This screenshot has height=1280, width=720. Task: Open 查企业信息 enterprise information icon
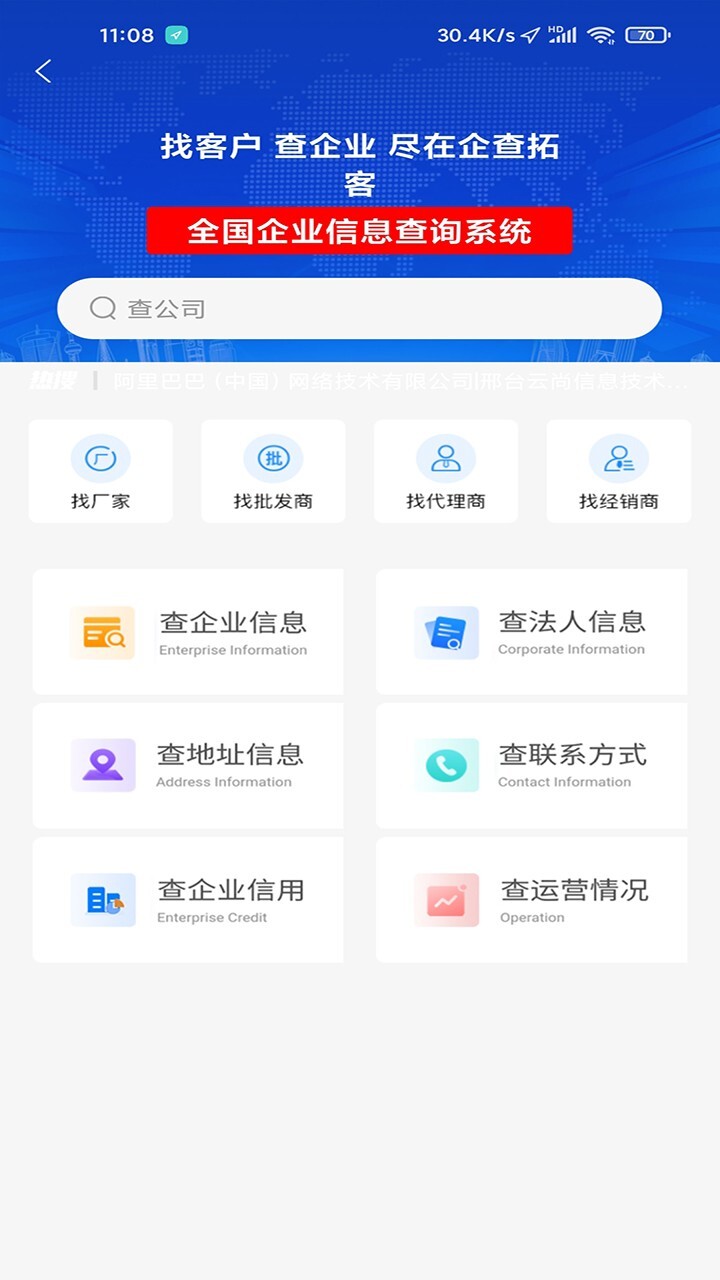[101, 631]
